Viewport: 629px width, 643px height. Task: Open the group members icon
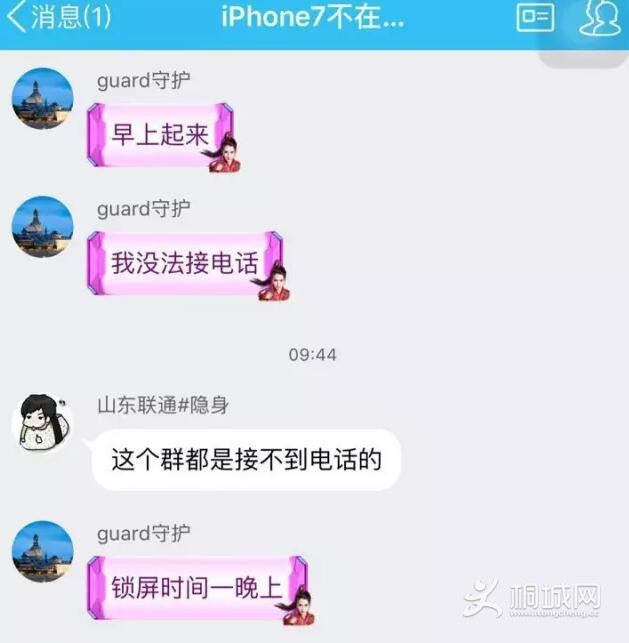coord(597,18)
